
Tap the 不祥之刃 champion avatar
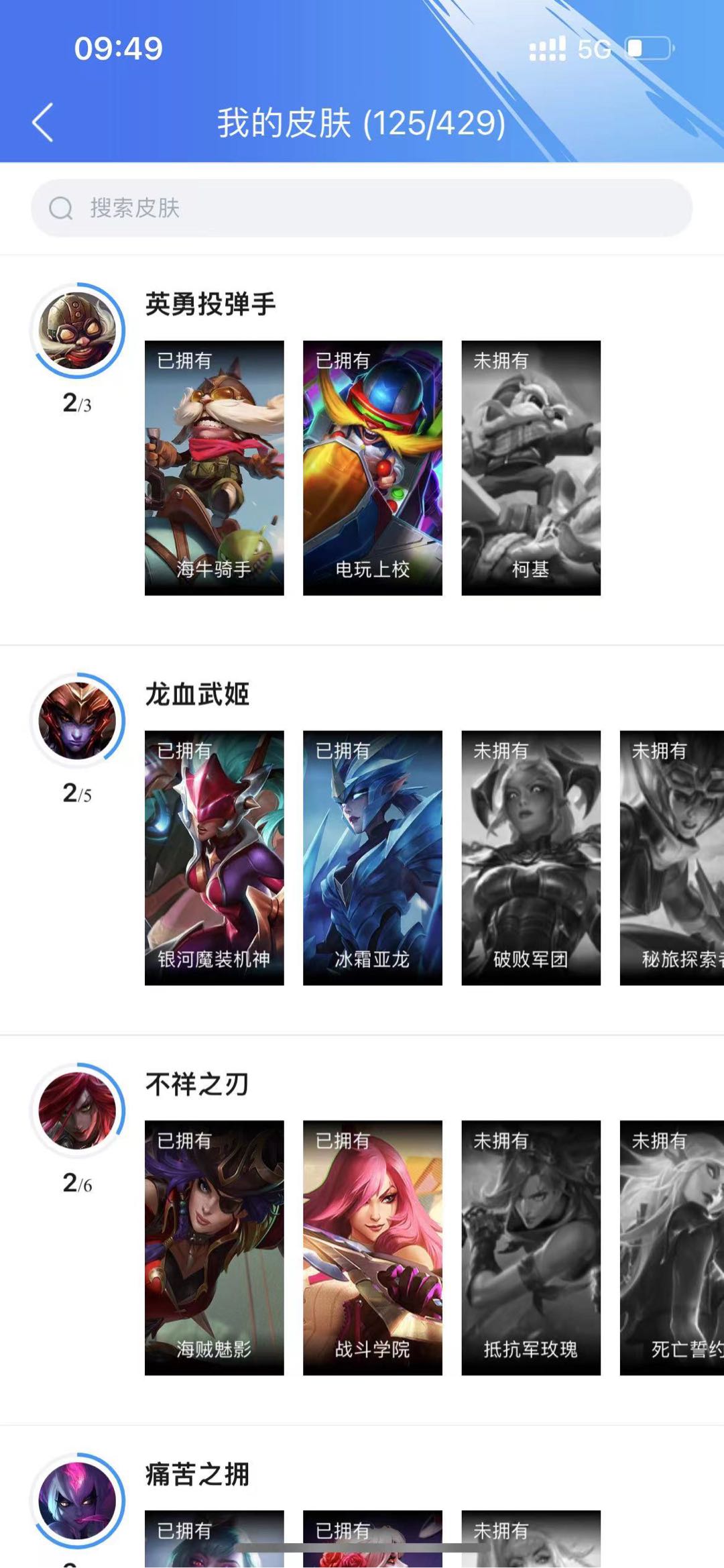[78, 1110]
